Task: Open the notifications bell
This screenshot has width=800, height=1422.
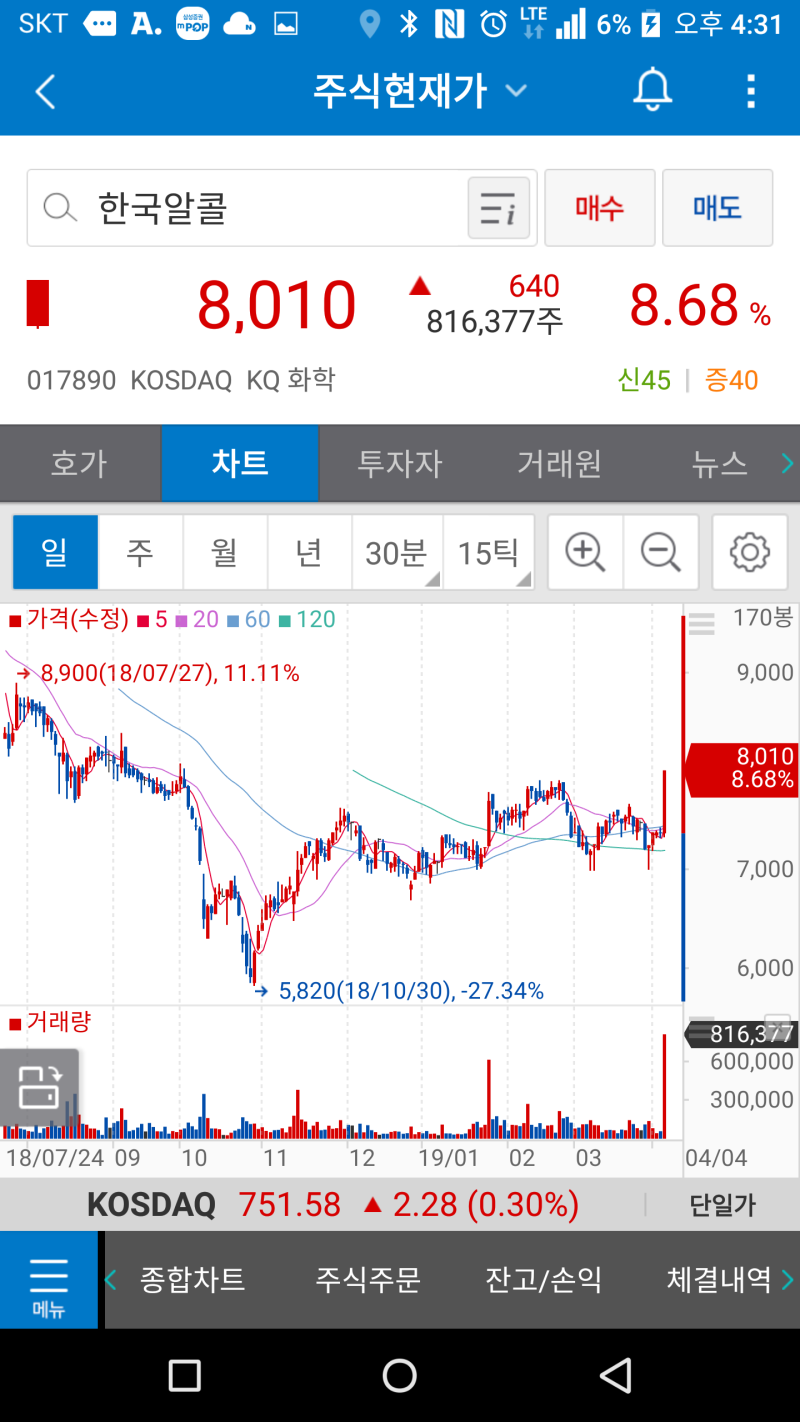Action: [x=651, y=90]
